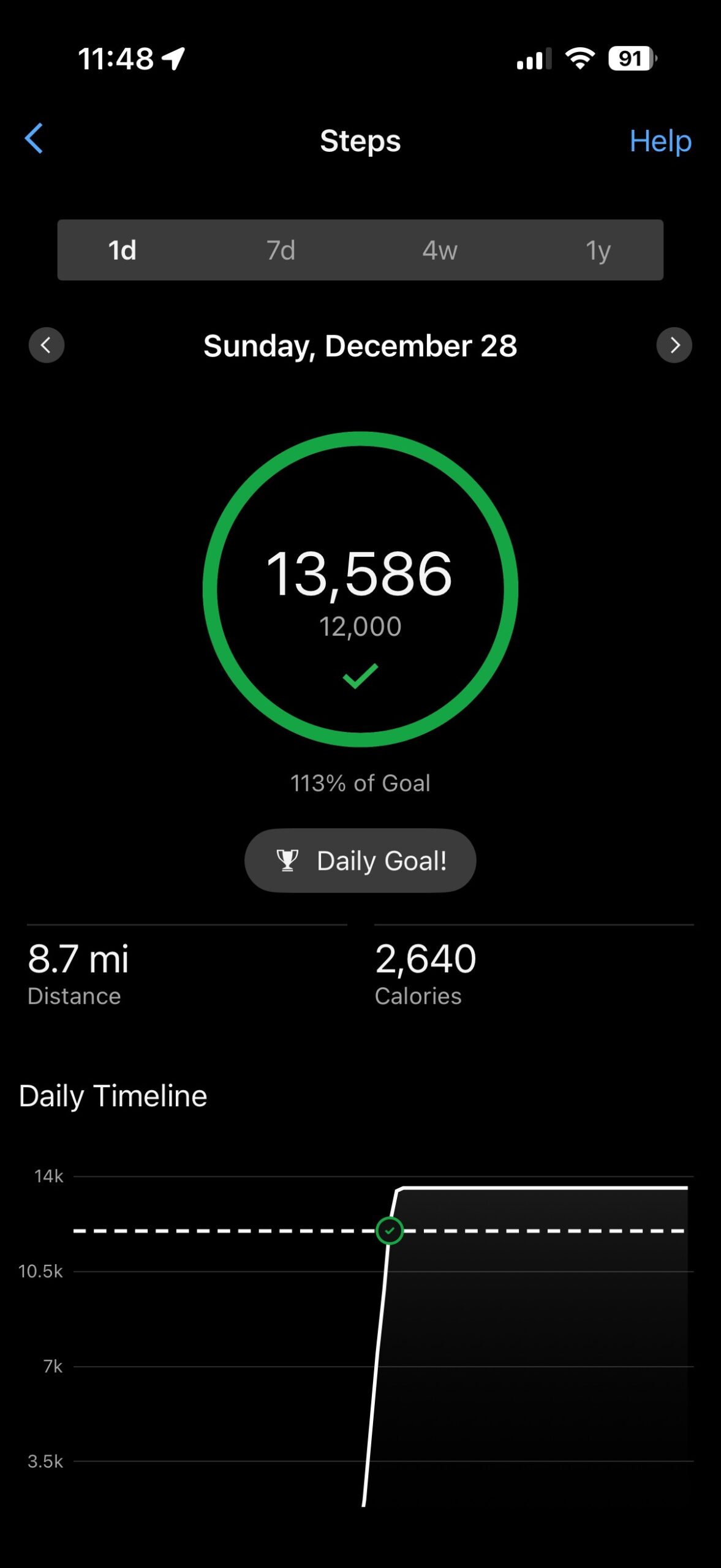The width and height of the screenshot is (721, 1568).
Task: Tap the trophy icon on the Daily Goal badge
Action: (x=287, y=860)
